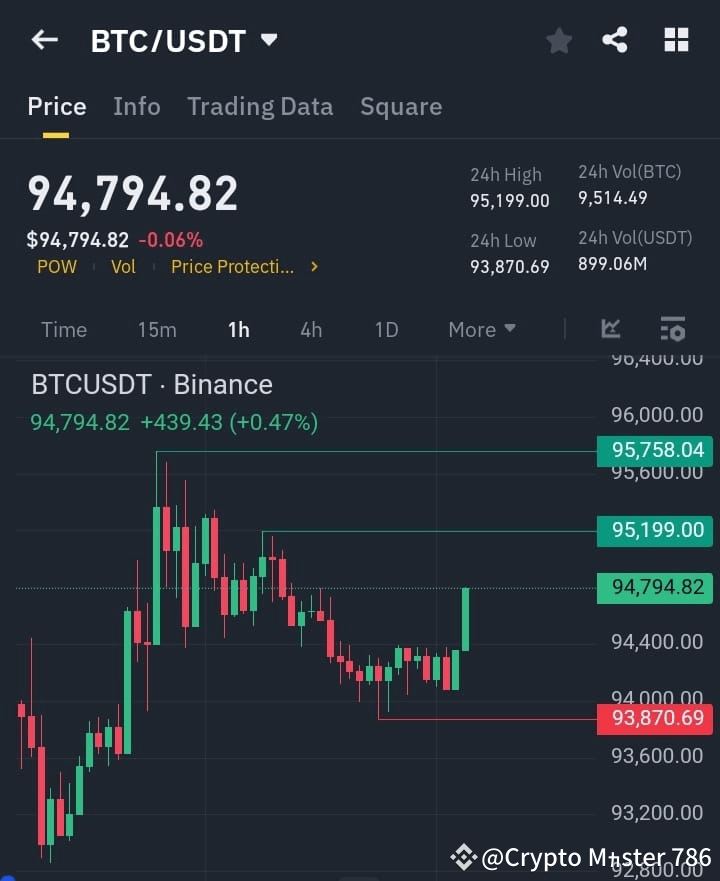
Task: Open chart settings via the settings icon
Action: point(672,329)
